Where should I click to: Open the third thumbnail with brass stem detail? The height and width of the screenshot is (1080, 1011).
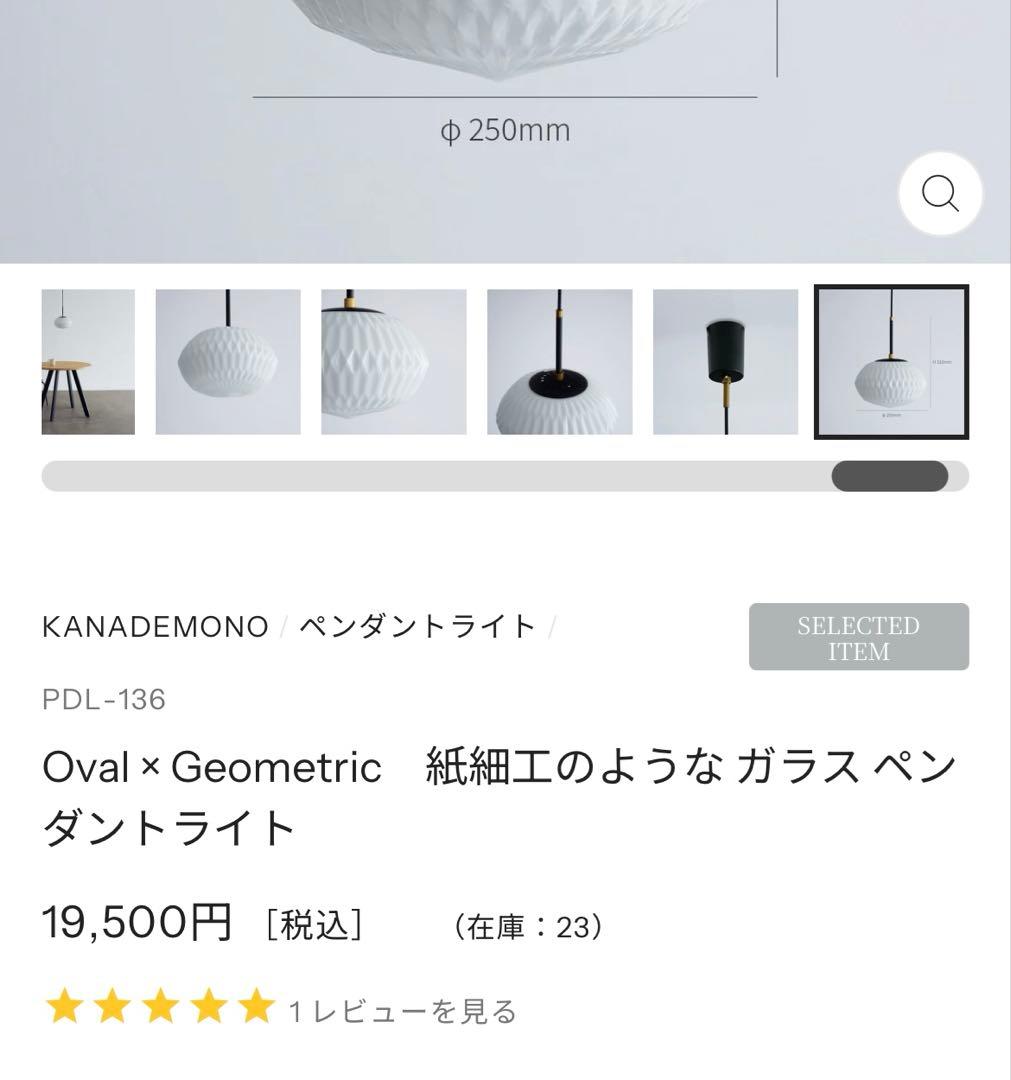pos(392,362)
